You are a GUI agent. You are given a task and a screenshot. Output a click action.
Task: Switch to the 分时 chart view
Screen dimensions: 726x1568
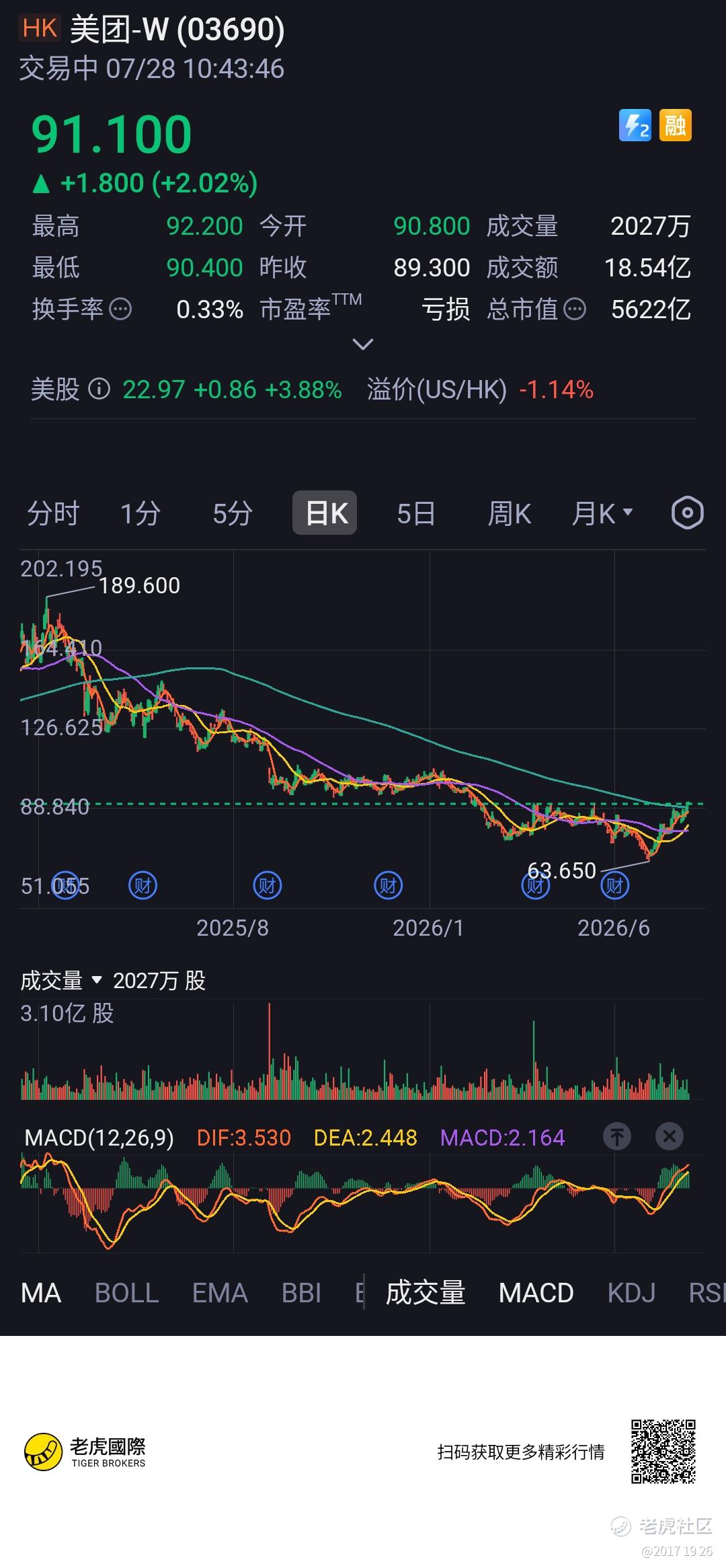[x=53, y=513]
